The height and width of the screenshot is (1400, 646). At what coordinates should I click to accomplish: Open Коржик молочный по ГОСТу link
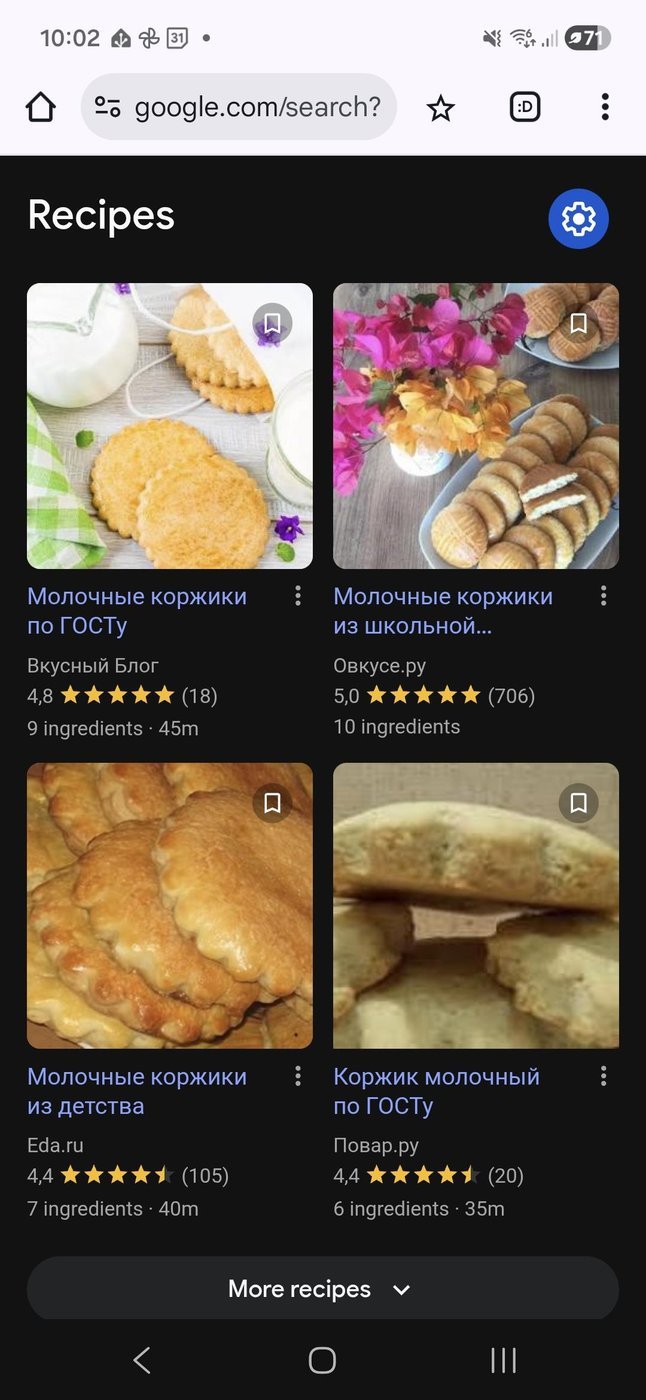point(436,1091)
